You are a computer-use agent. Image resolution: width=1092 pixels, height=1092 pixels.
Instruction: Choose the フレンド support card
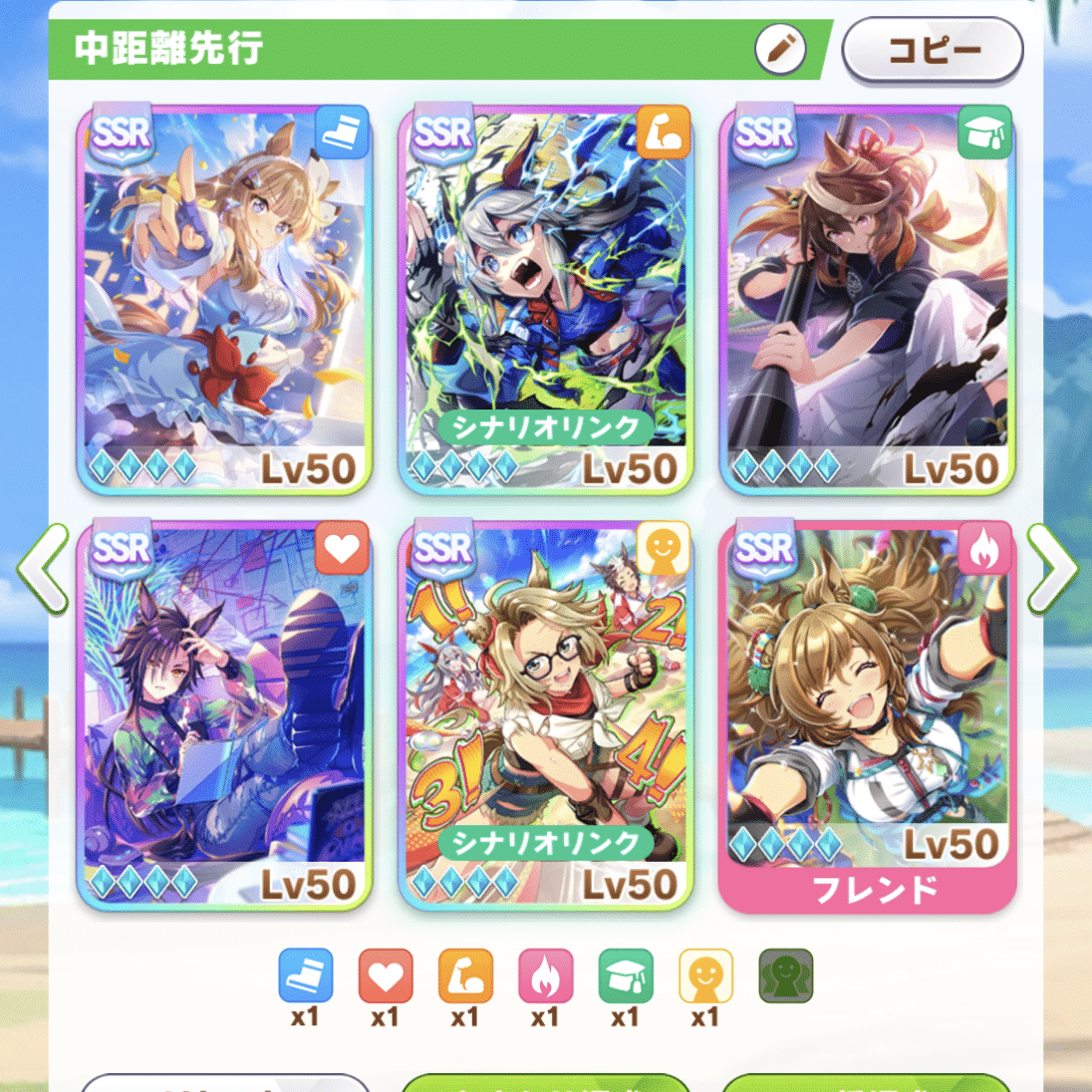click(x=867, y=713)
